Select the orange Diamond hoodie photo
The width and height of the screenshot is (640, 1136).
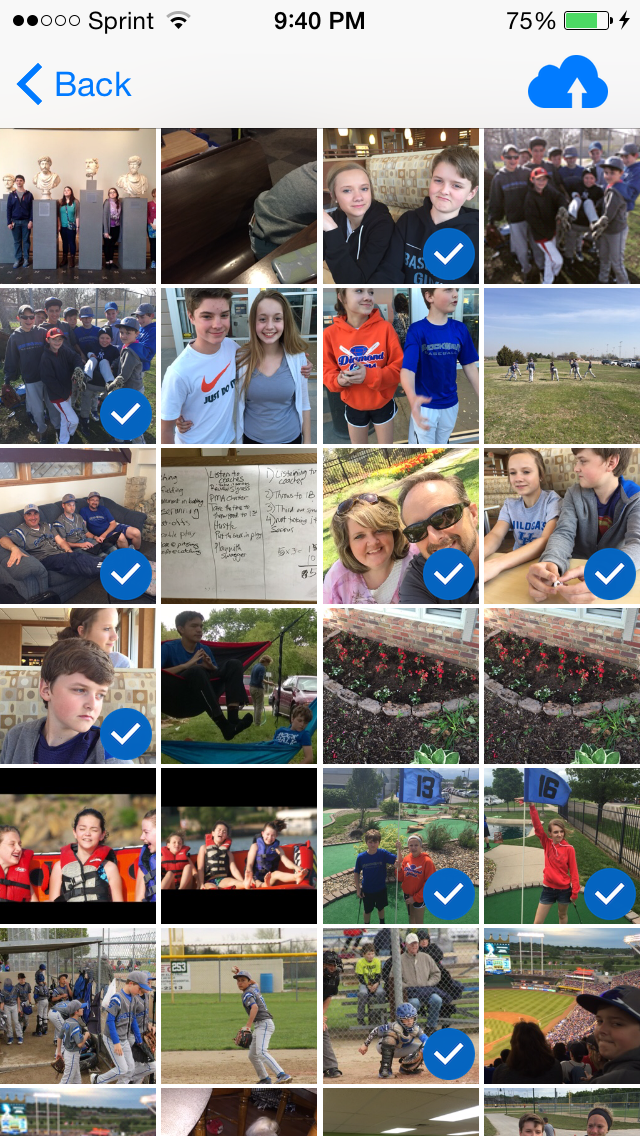point(400,366)
